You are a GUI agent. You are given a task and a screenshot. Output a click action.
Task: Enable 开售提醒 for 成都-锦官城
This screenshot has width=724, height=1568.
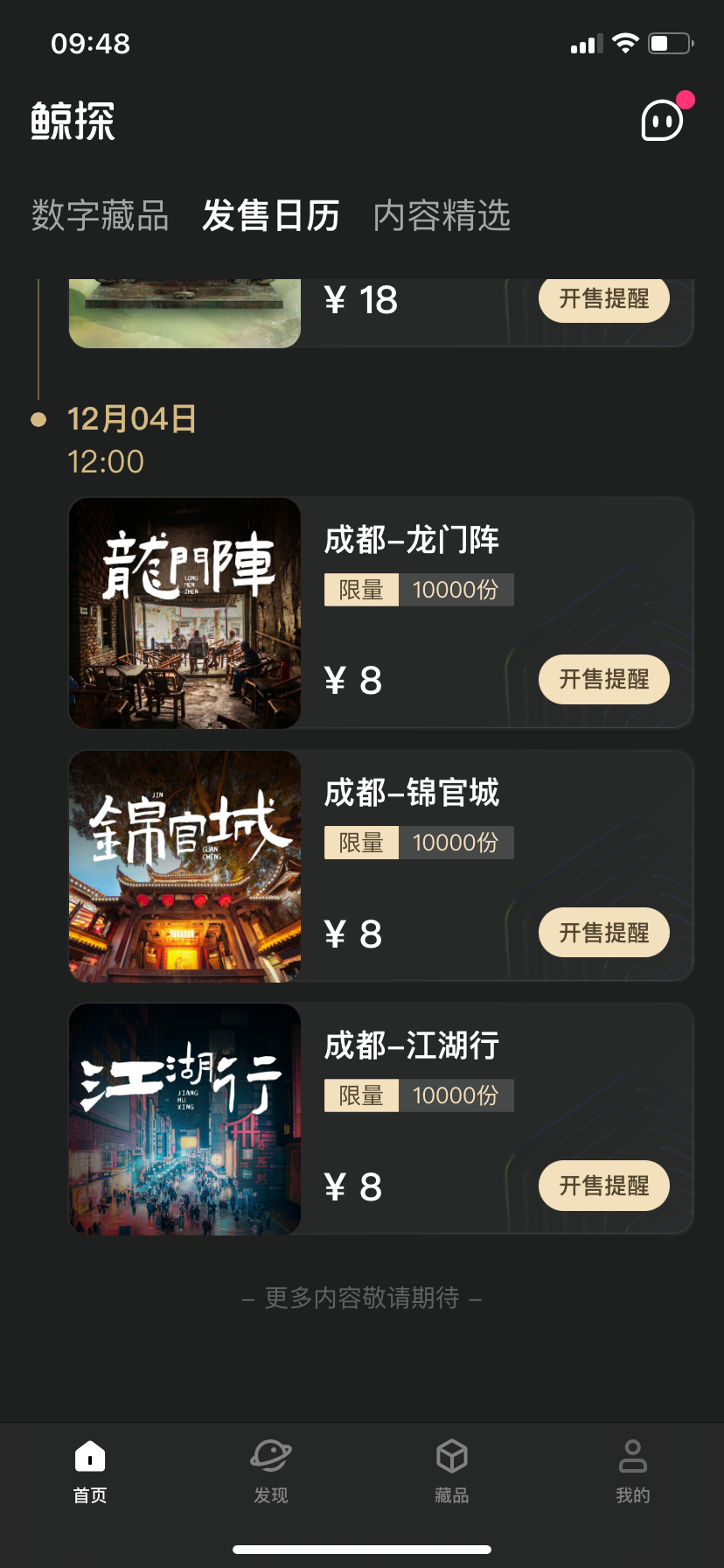[603, 933]
